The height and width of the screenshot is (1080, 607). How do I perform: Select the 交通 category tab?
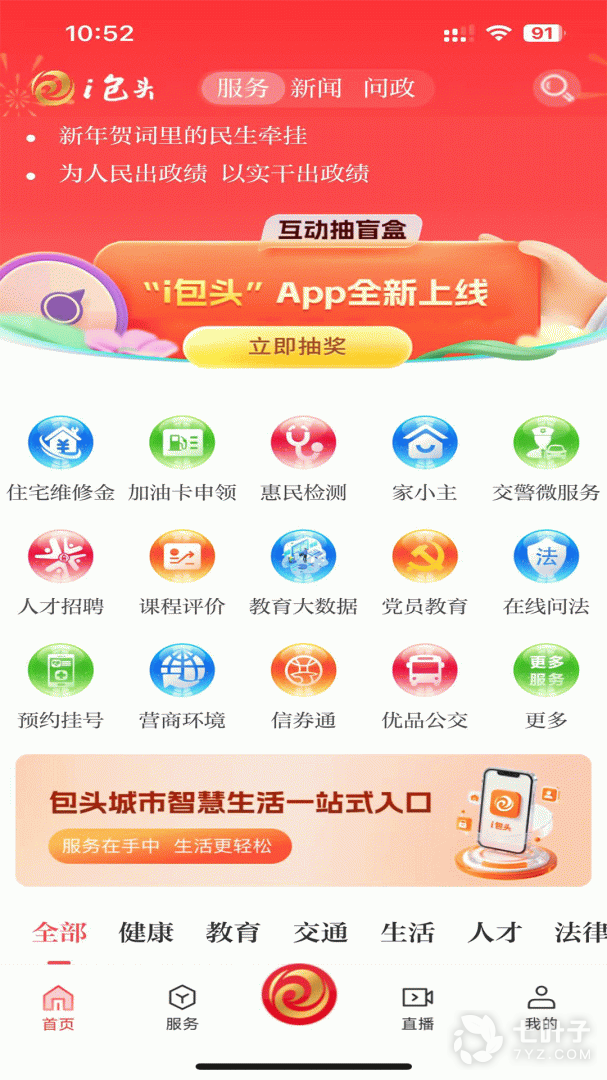(320, 933)
